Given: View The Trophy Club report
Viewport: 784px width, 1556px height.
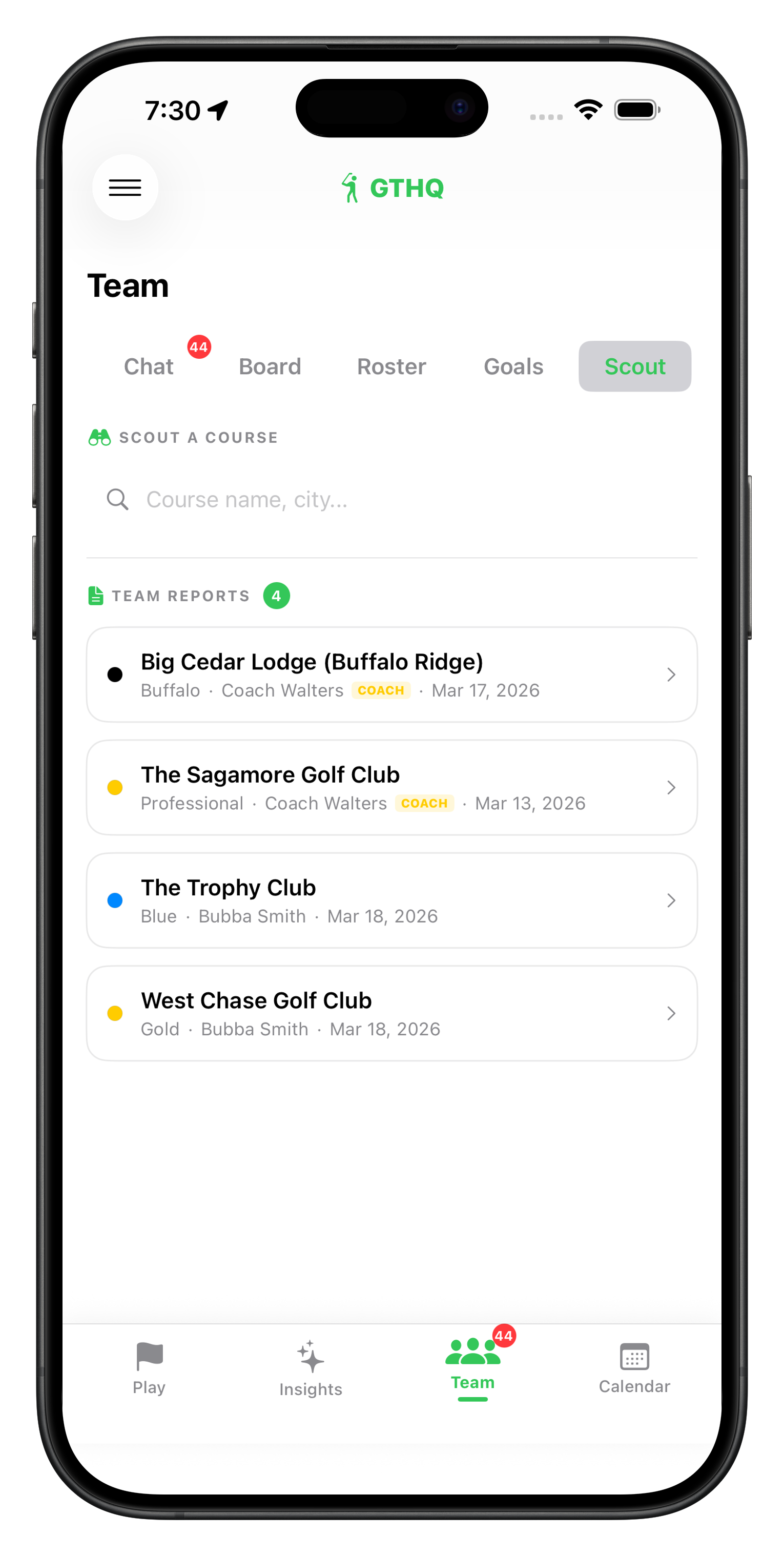Looking at the screenshot, I should [391, 900].
